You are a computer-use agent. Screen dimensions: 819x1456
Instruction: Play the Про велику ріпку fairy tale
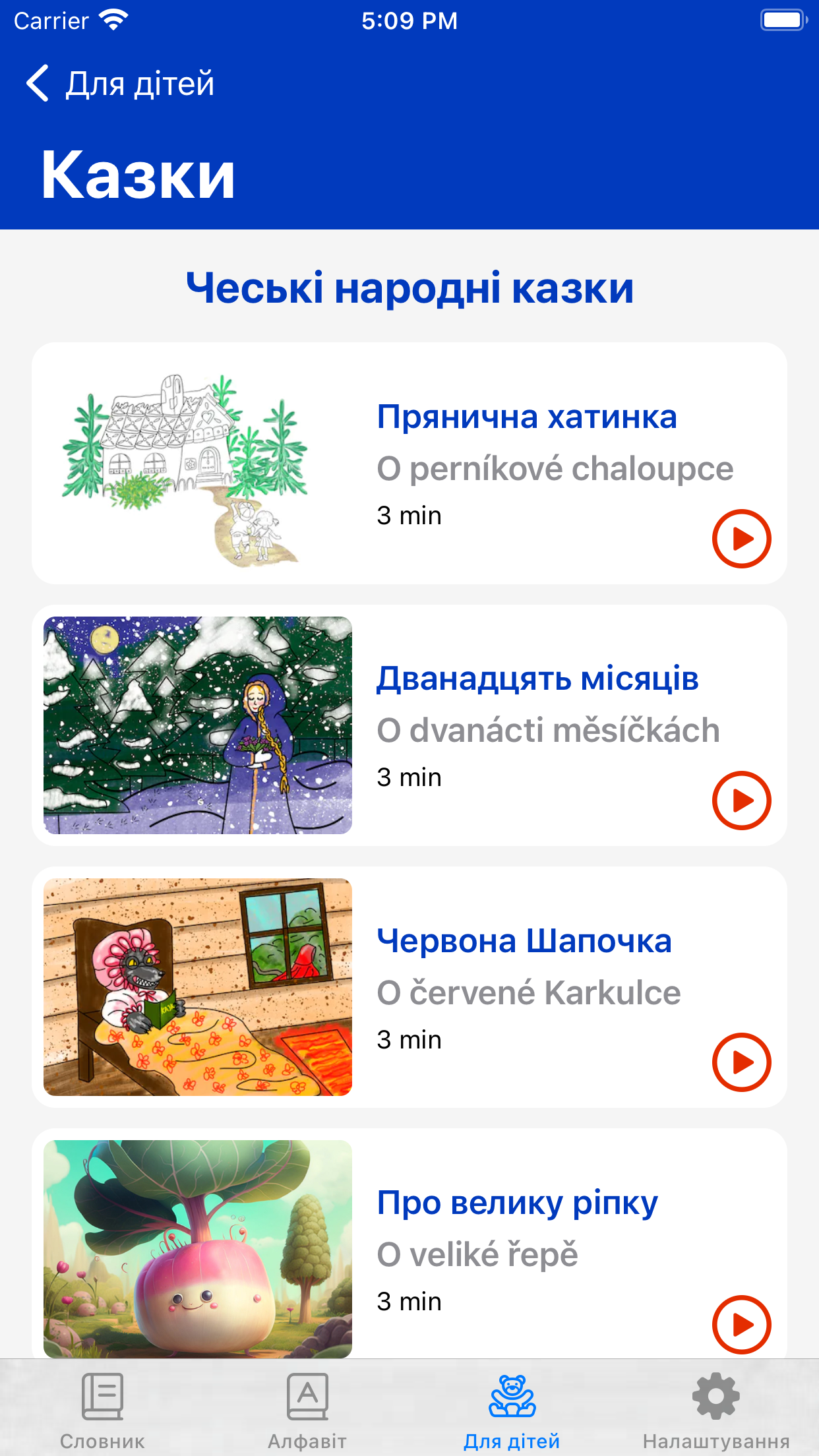tap(741, 1323)
